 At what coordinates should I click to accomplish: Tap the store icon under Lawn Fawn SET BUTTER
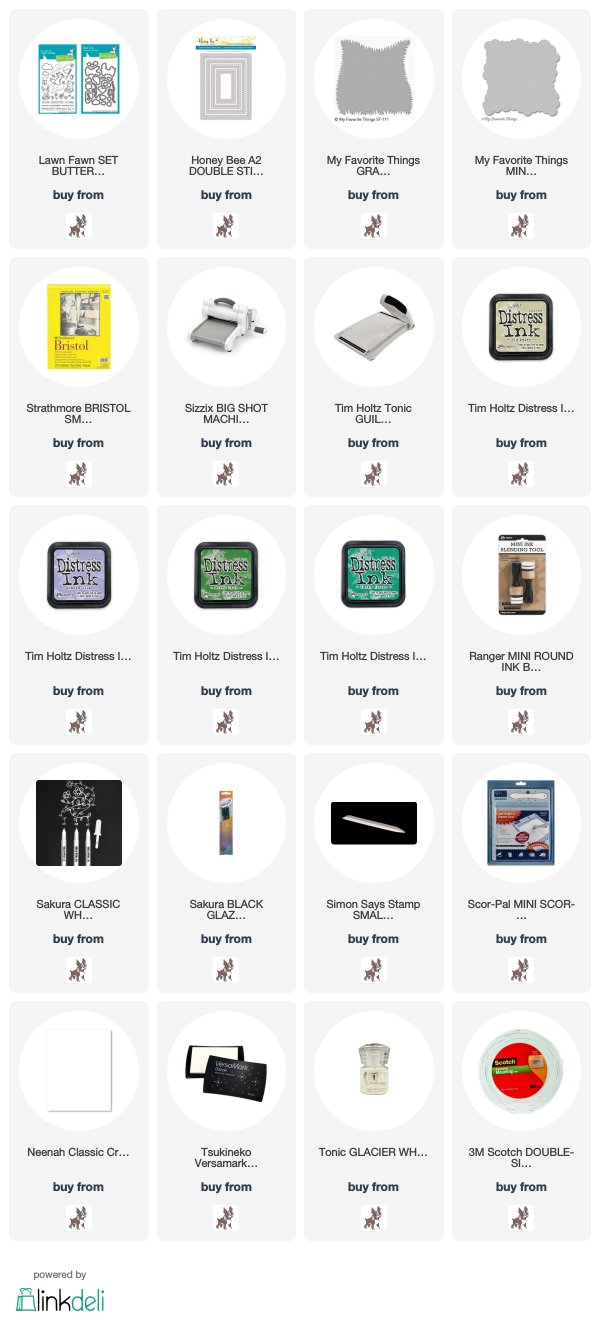coord(78,224)
